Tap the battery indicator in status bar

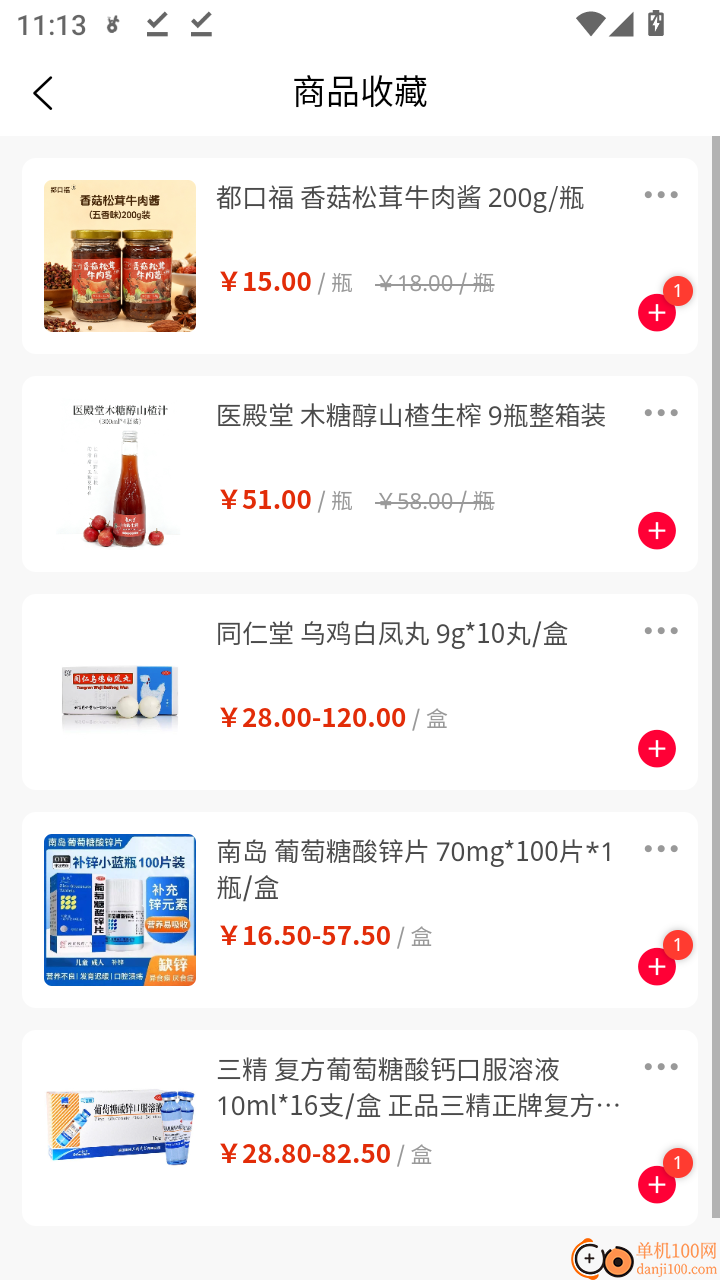click(x=657, y=24)
